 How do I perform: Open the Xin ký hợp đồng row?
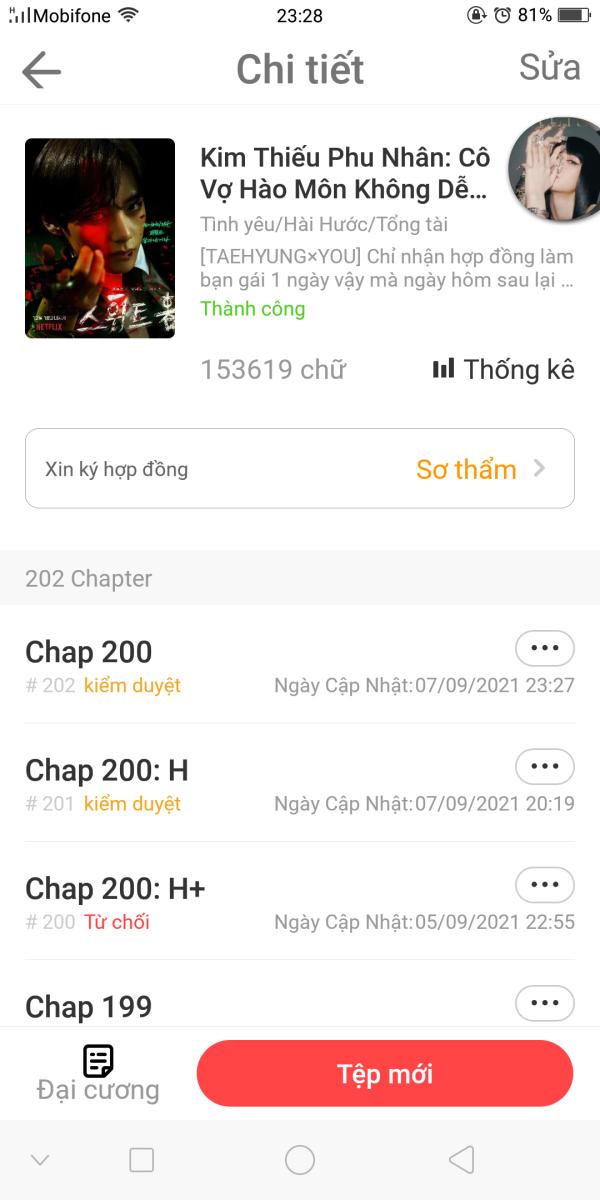(x=300, y=469)
